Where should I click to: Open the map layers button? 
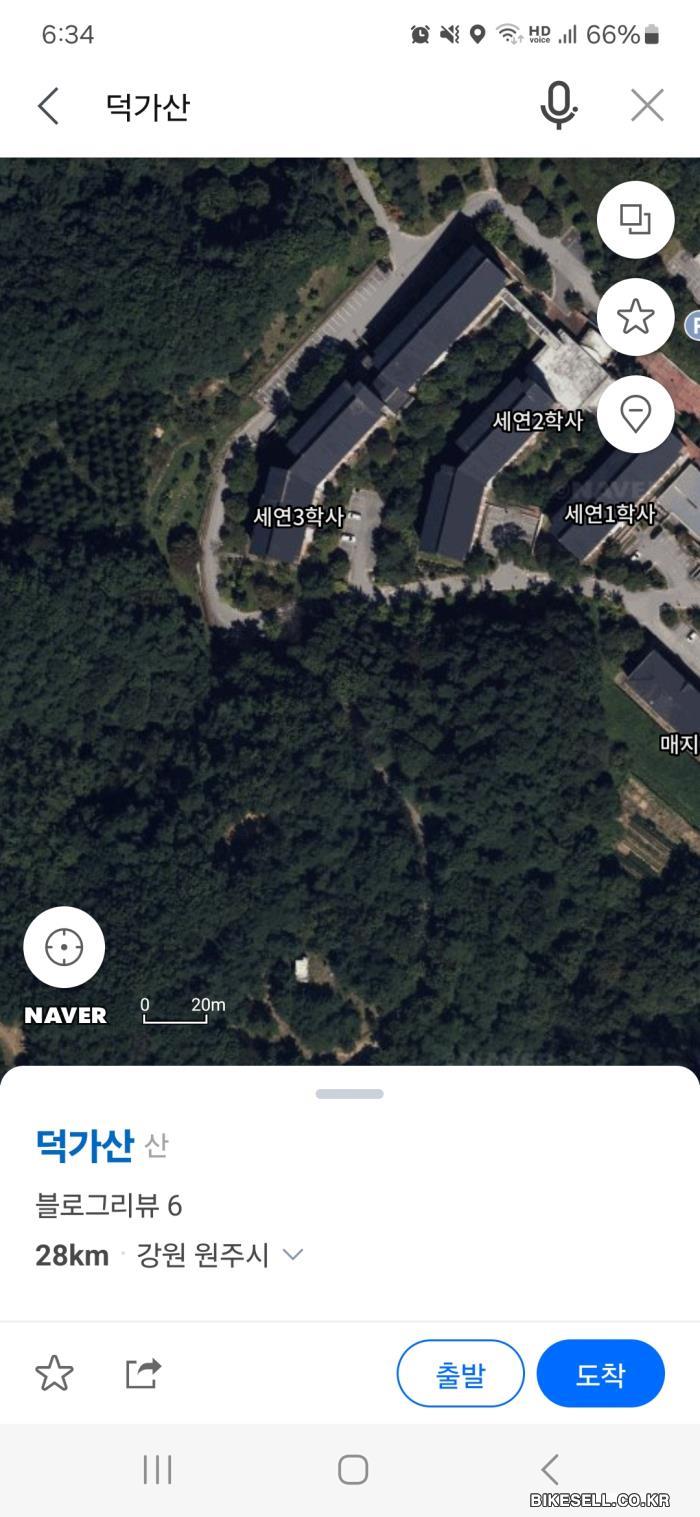click(635, 219)
